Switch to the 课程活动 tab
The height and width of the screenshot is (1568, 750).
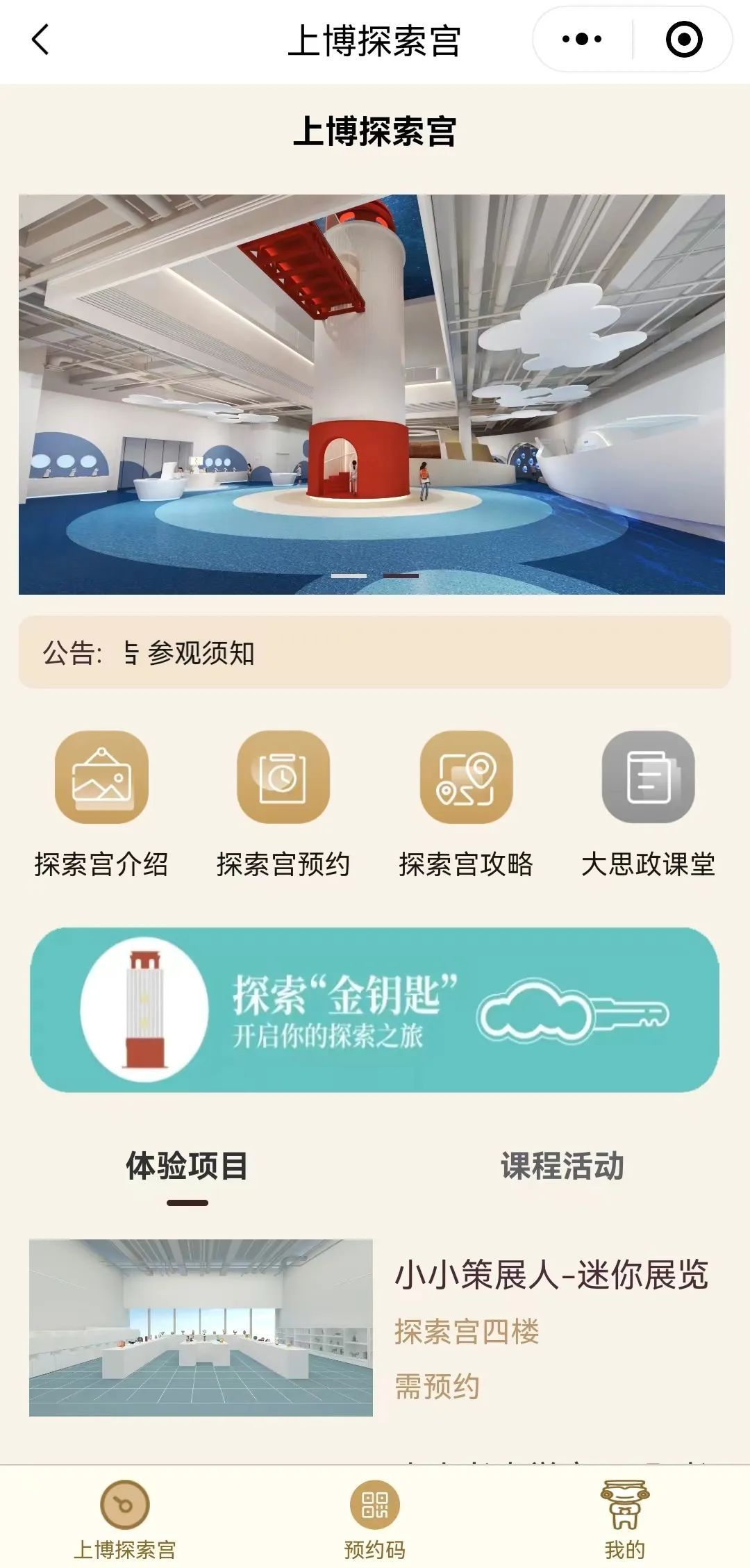tap(562, 1166)
